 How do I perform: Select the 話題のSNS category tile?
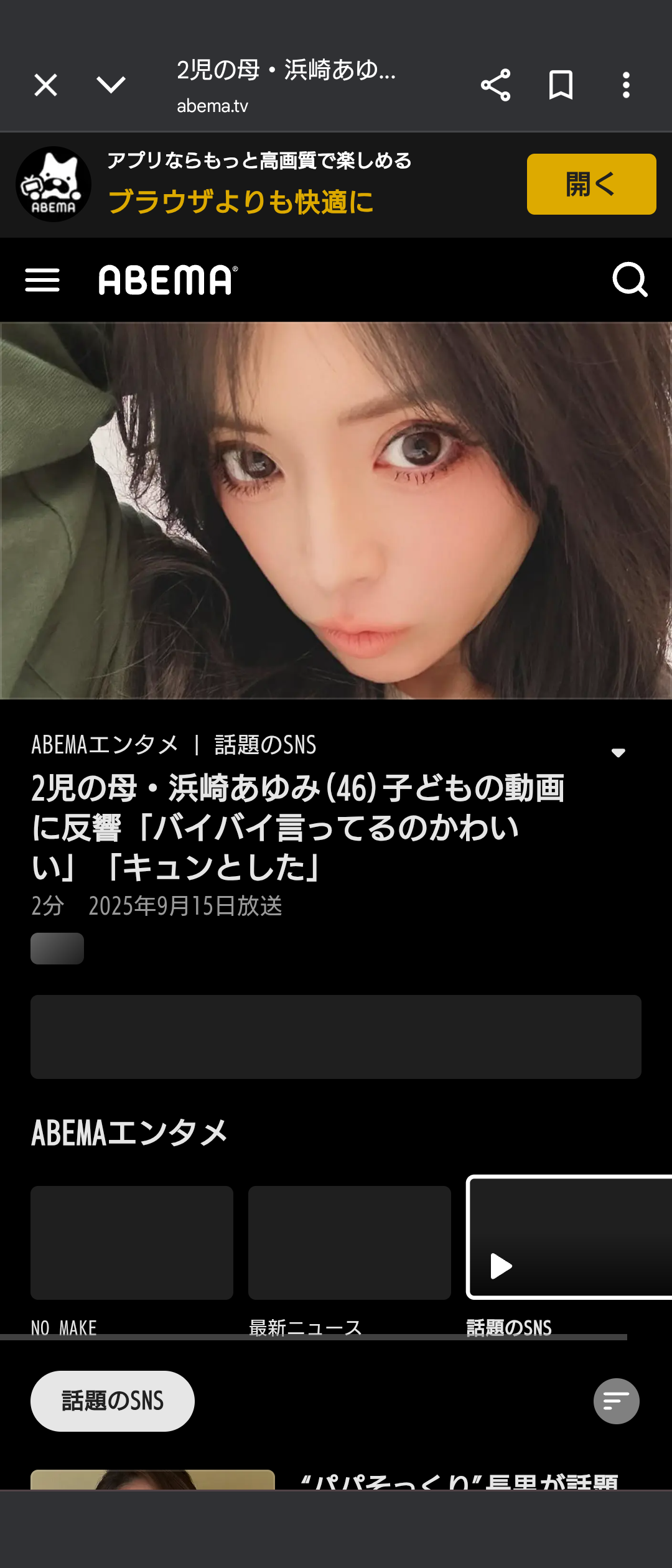click(569, 1238)
